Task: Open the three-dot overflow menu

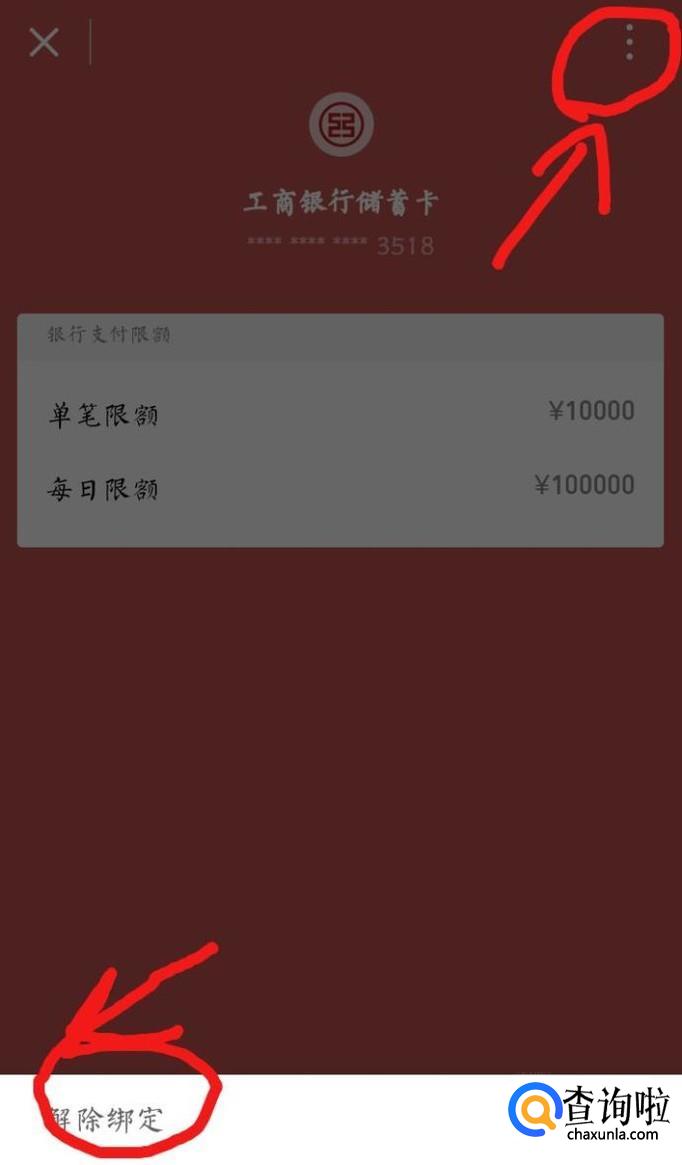Action: coord(629,43)
